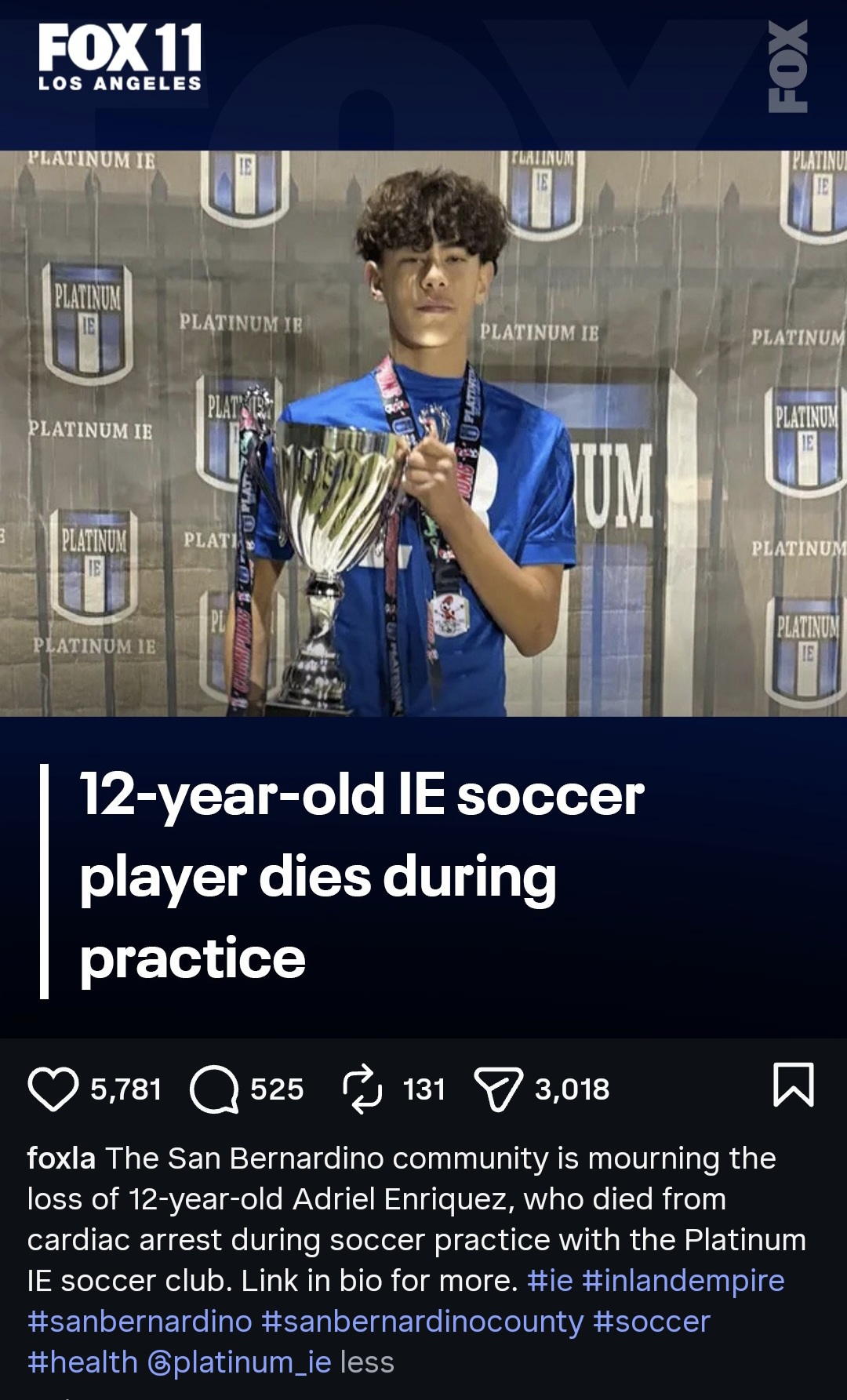Like the foxla post

53,1089
